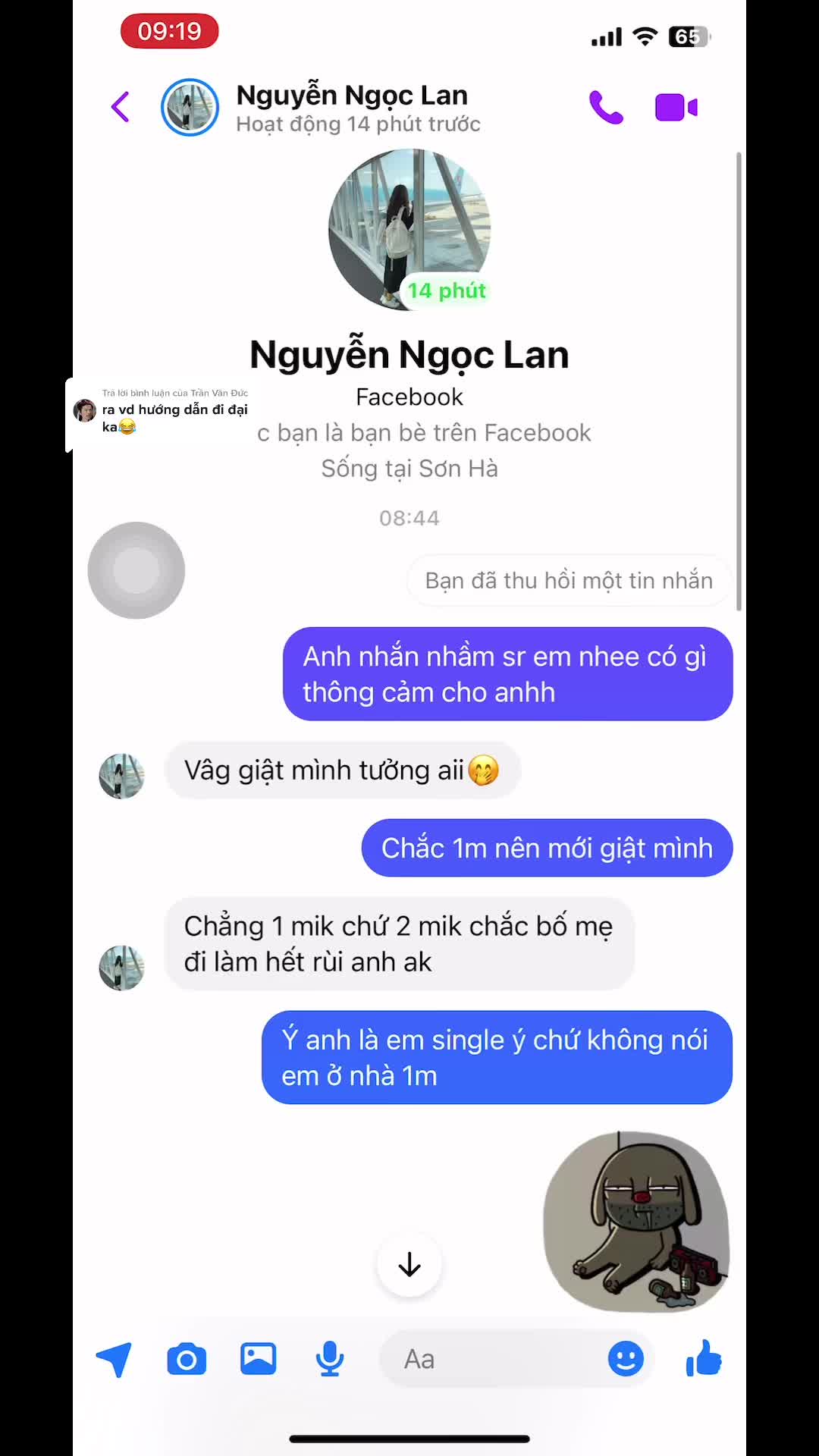The image size is (819, 1456).
Task: Tap the battery indicator in the status bar
Action: coord(689,36)
